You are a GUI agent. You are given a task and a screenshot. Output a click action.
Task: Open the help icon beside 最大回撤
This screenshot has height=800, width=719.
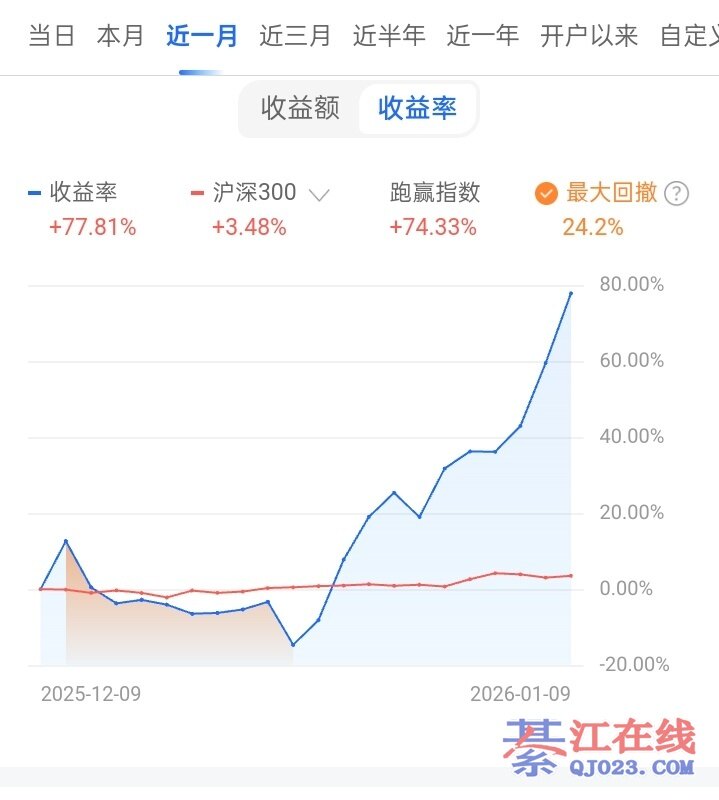[677, 193]
